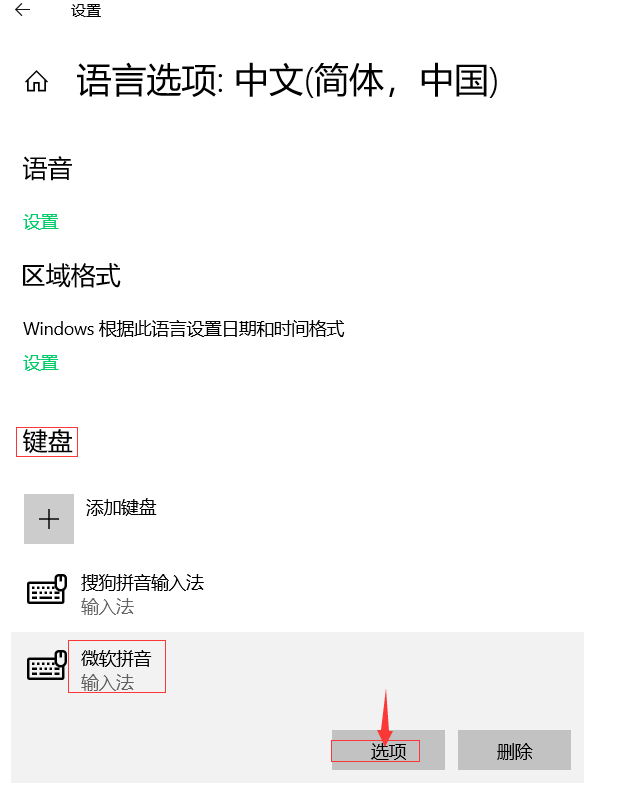Go back with the arrow icon
The height and width of the screenshot is (787, 636).
(22, 11)
